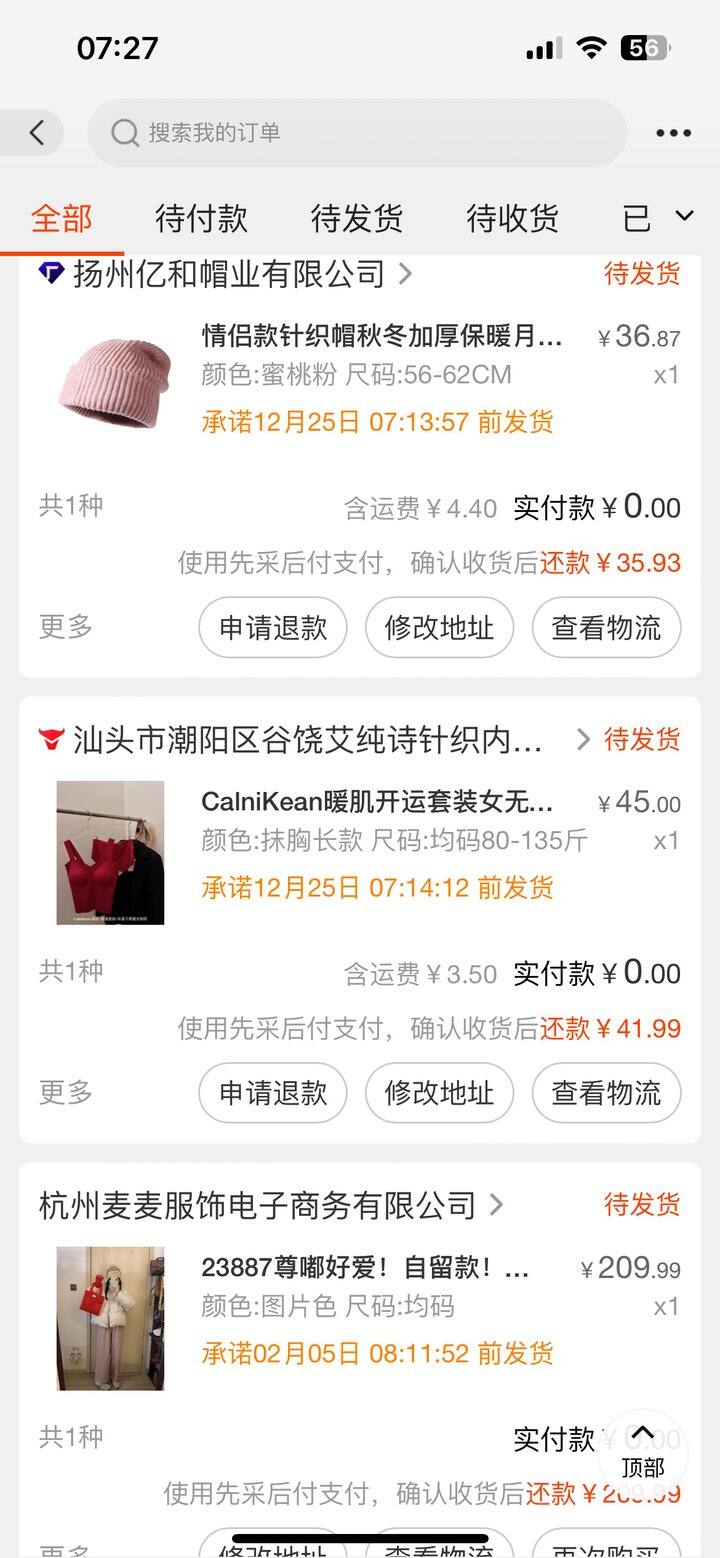720x1558 pixels.
Task: Tap 修改地址 on the CalniKean order
Action: [439, 1093]
